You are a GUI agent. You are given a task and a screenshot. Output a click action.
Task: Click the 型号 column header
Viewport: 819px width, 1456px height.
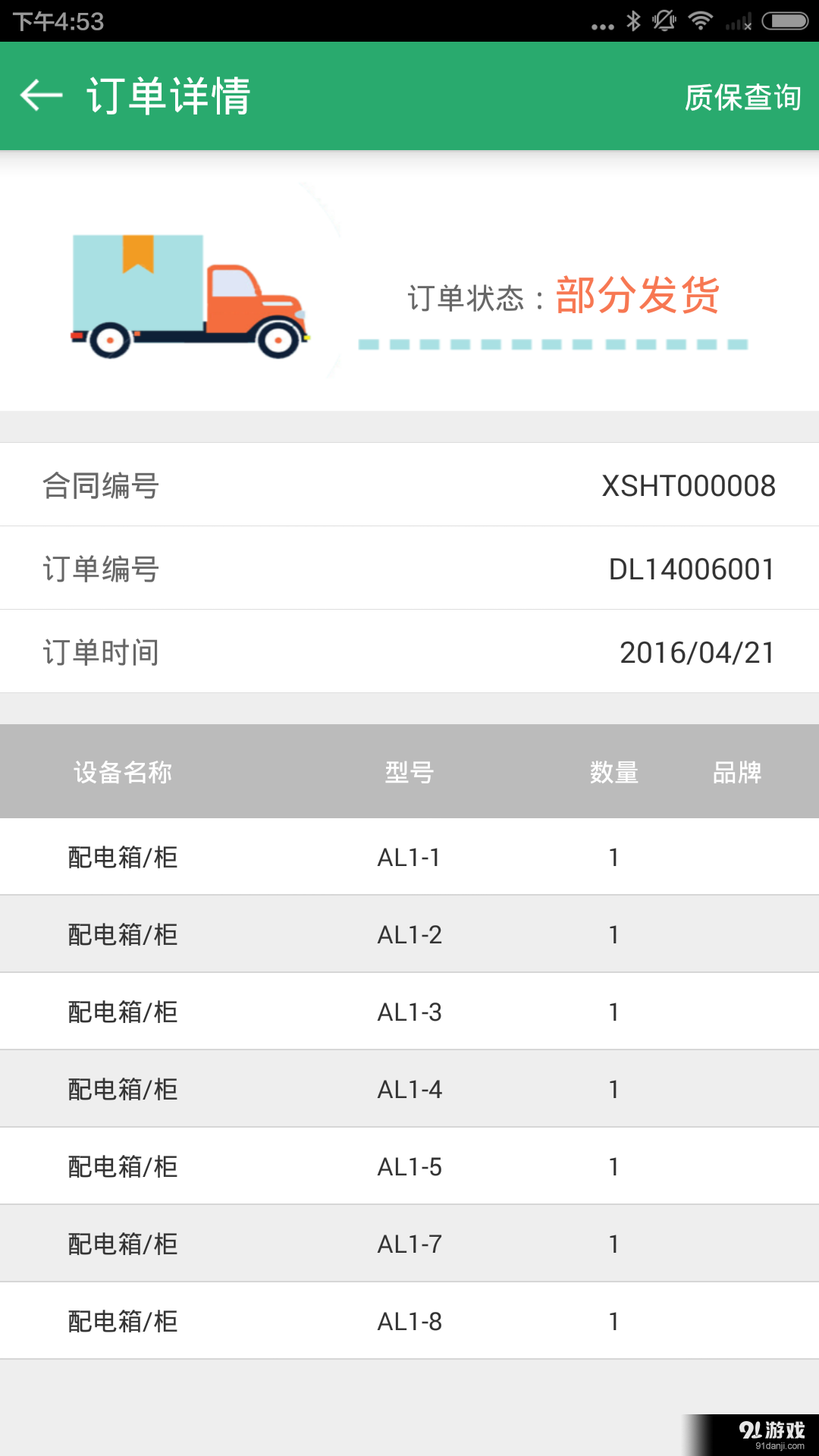[x=409, y=772]
